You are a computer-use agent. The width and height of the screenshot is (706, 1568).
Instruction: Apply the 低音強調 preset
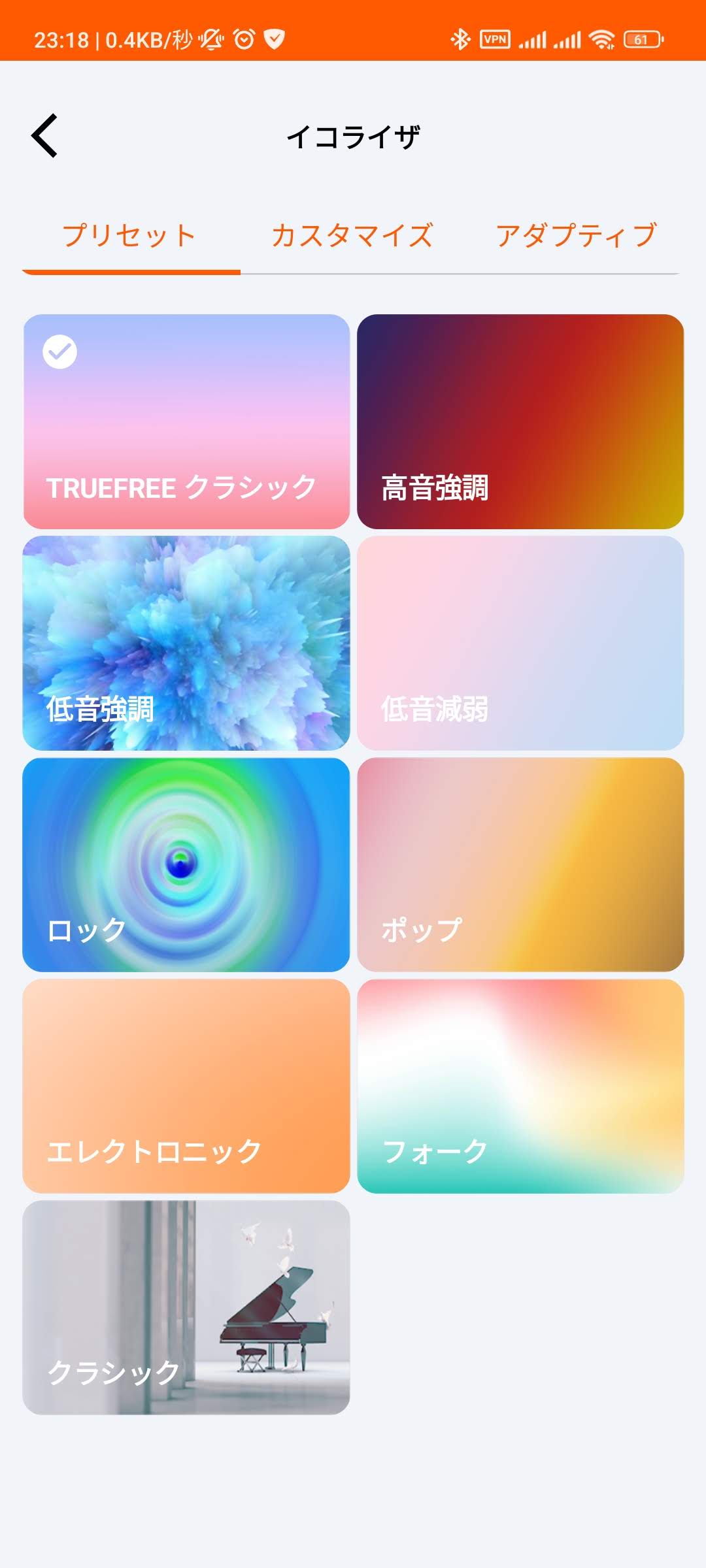[x=186, y=643]
